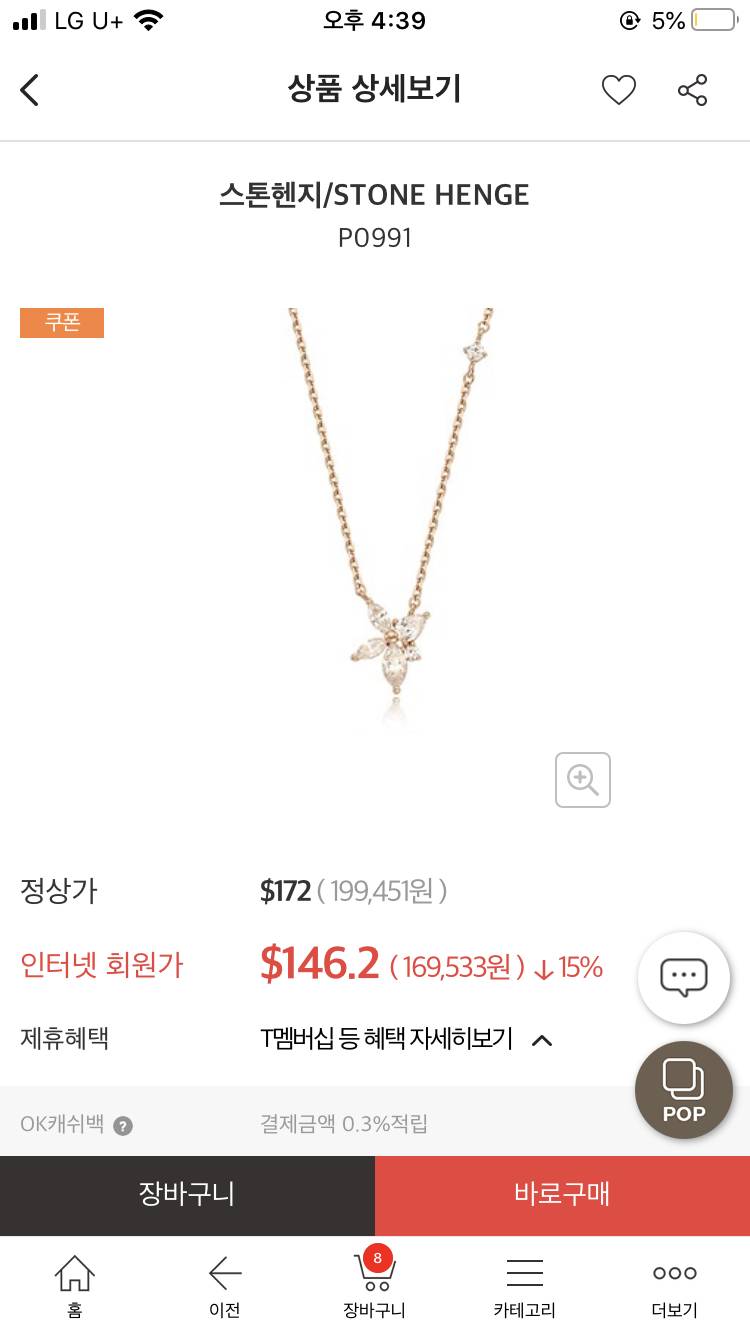
Task: Tap the 홈 home icon
Action: (75, 1271)
